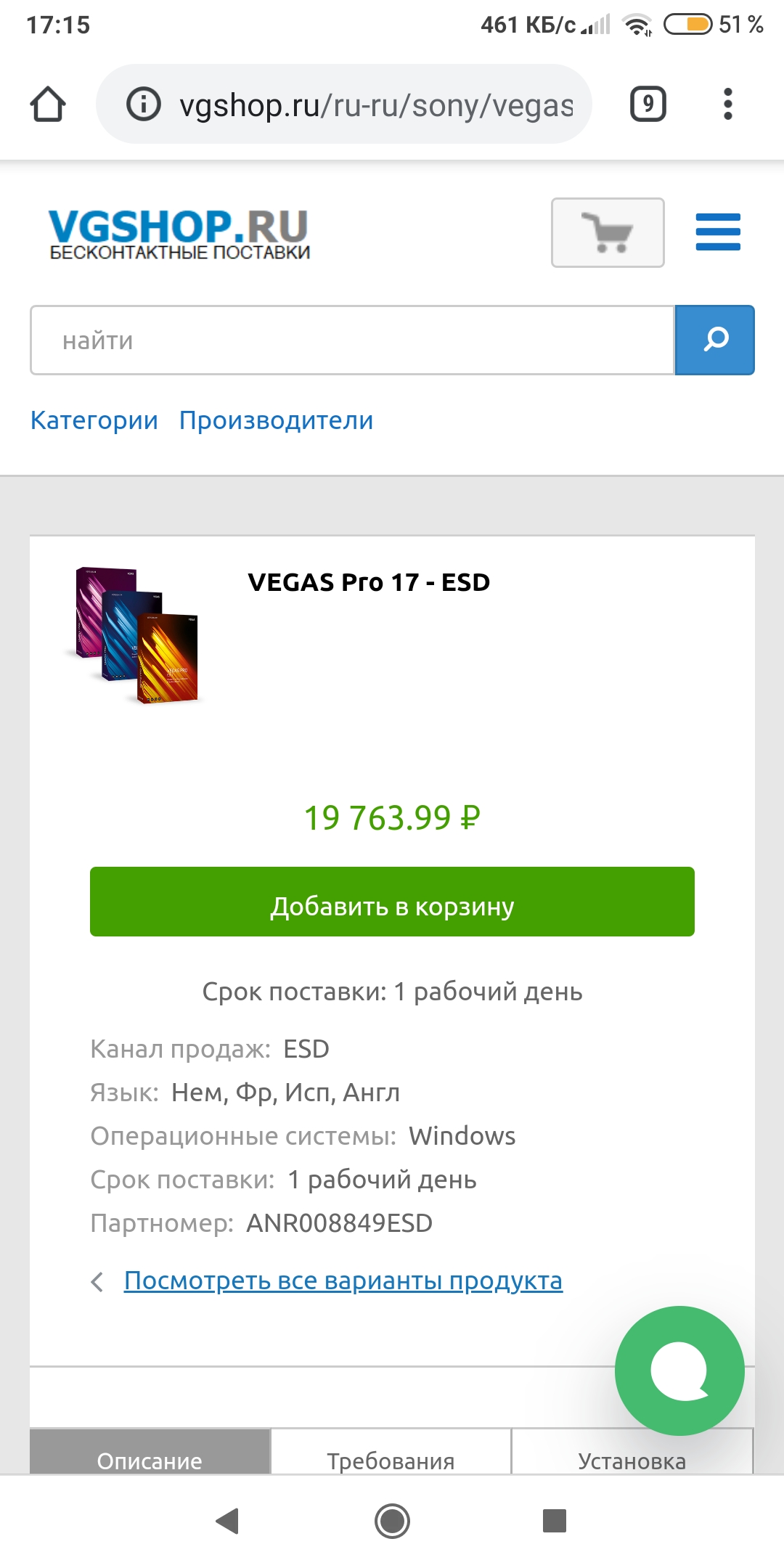Viewport: 784px width, 1568px height.
Task: Open recent apps from navigation bar
Action: [555, 1521]
